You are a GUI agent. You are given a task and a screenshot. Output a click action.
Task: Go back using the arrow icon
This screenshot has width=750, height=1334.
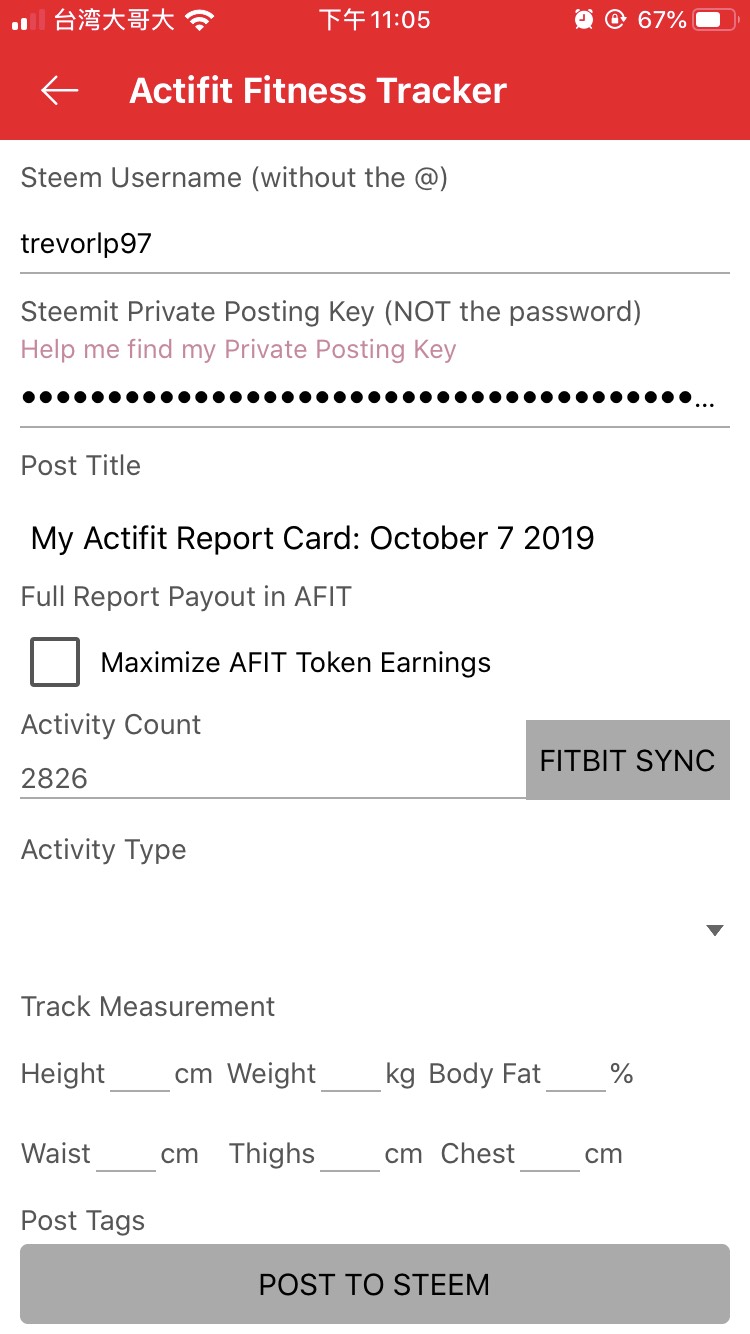click(59, 91)
